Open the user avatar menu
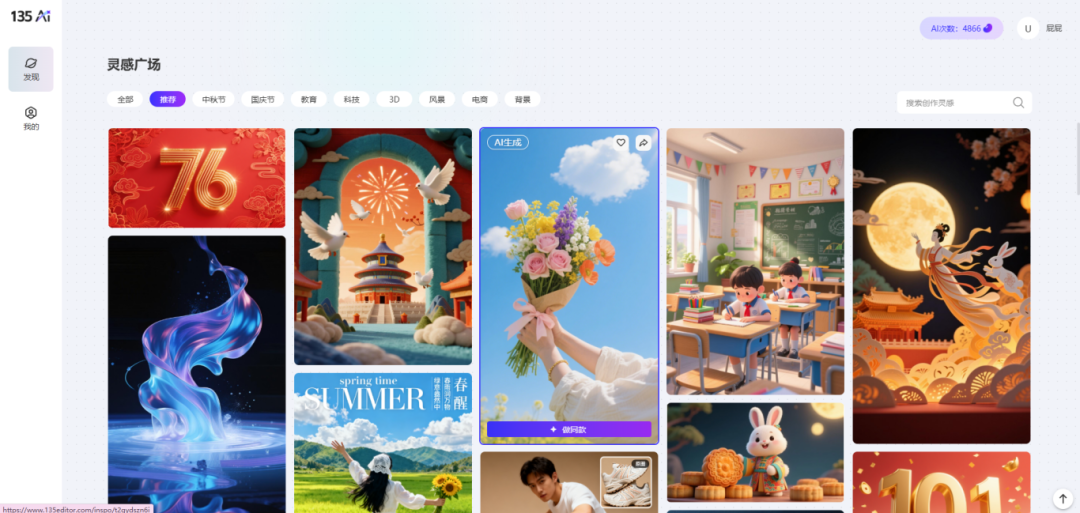 point(1027,28)
